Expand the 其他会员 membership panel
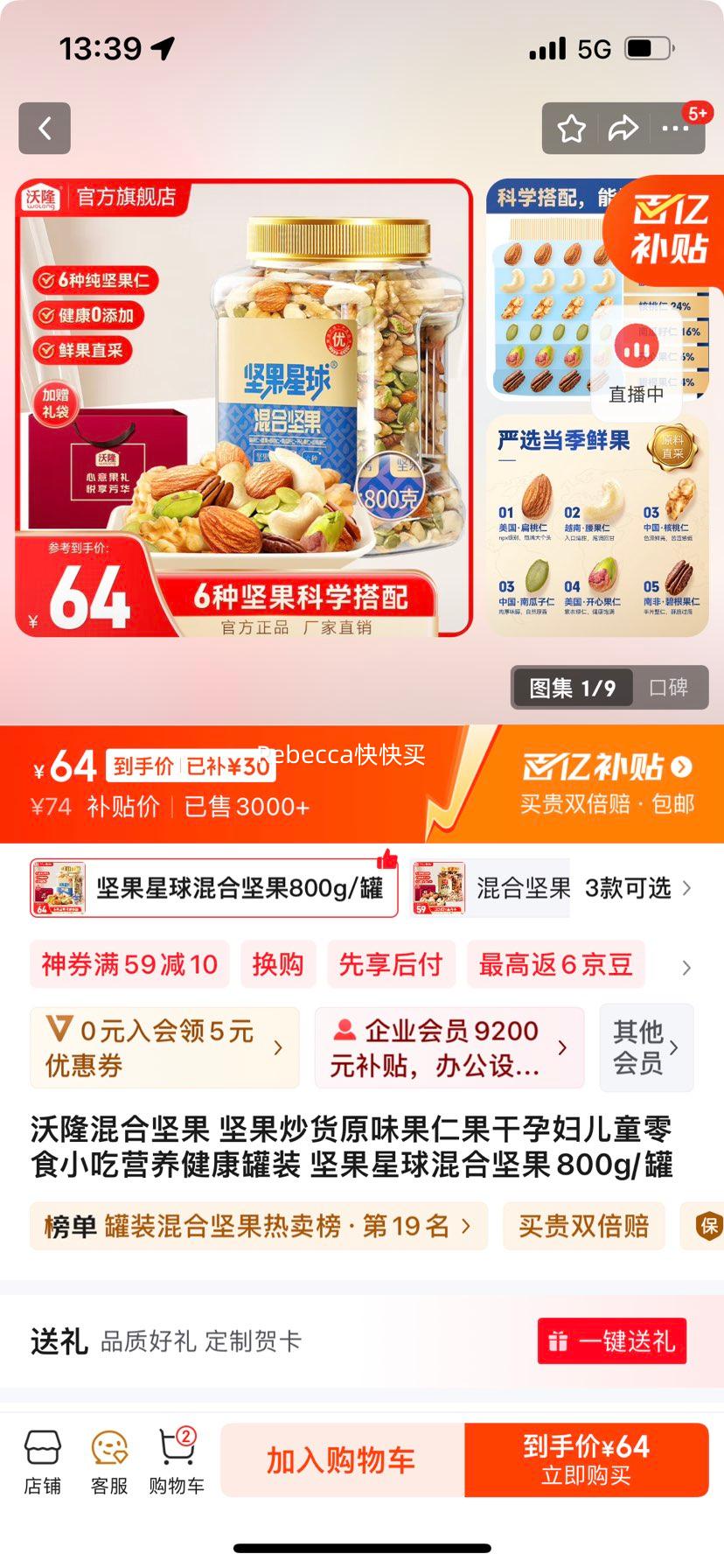This screenshot has width=724, height=1568. click(647, 1047)
